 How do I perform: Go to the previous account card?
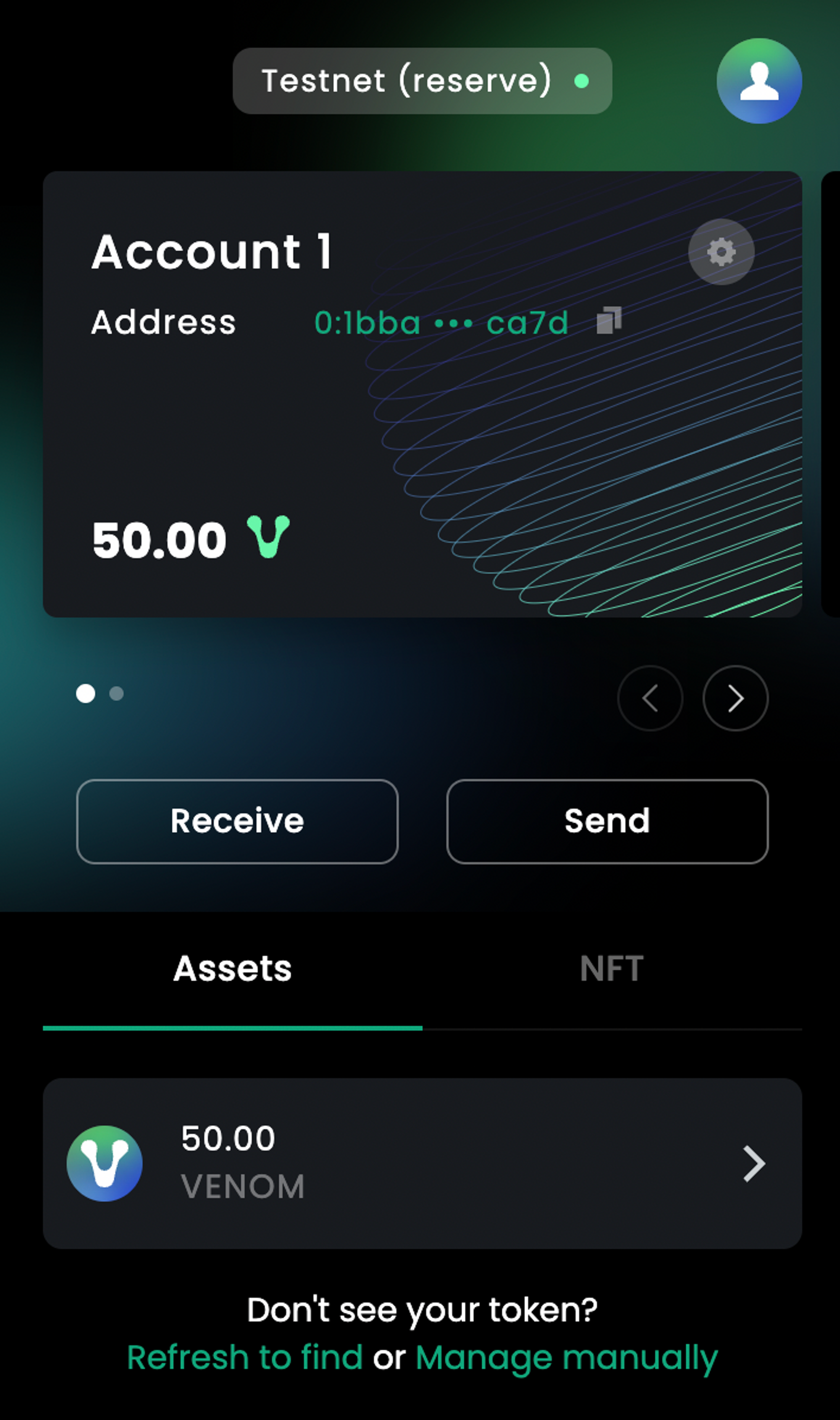click(x=650, y=698)
